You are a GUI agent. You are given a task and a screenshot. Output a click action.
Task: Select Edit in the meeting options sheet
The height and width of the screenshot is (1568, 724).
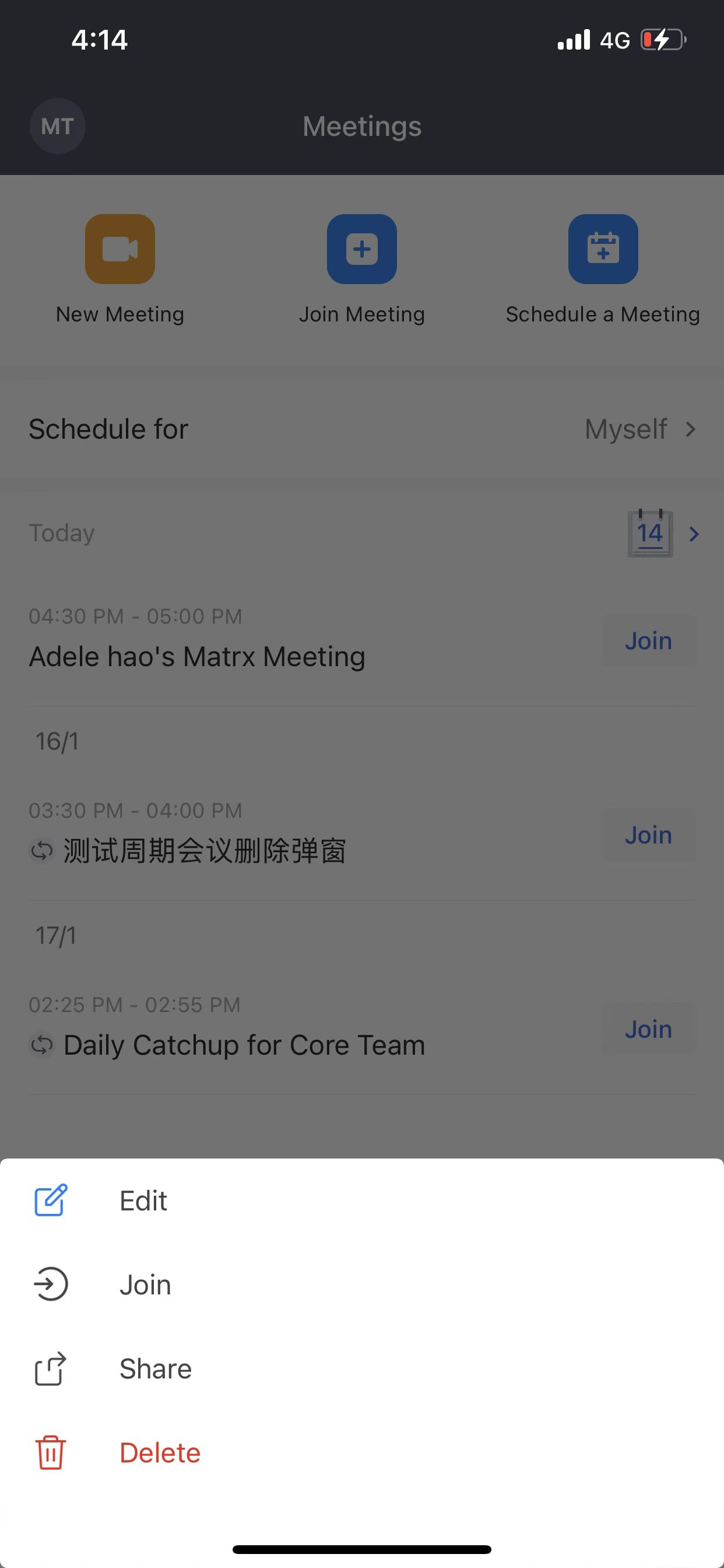[x=143, y=1201]
